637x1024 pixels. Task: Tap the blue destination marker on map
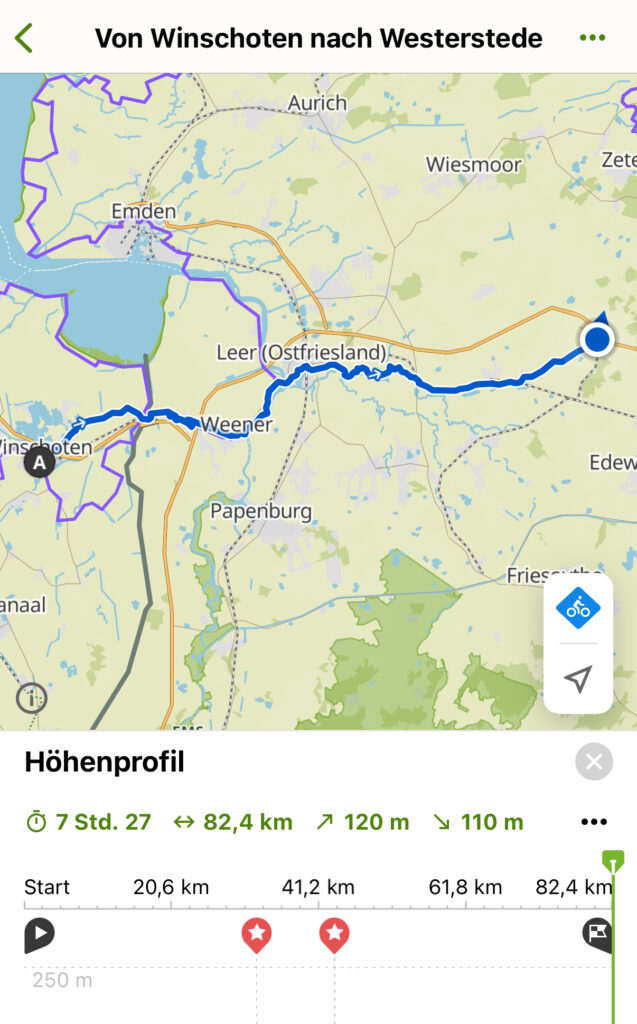pos(597,340)
